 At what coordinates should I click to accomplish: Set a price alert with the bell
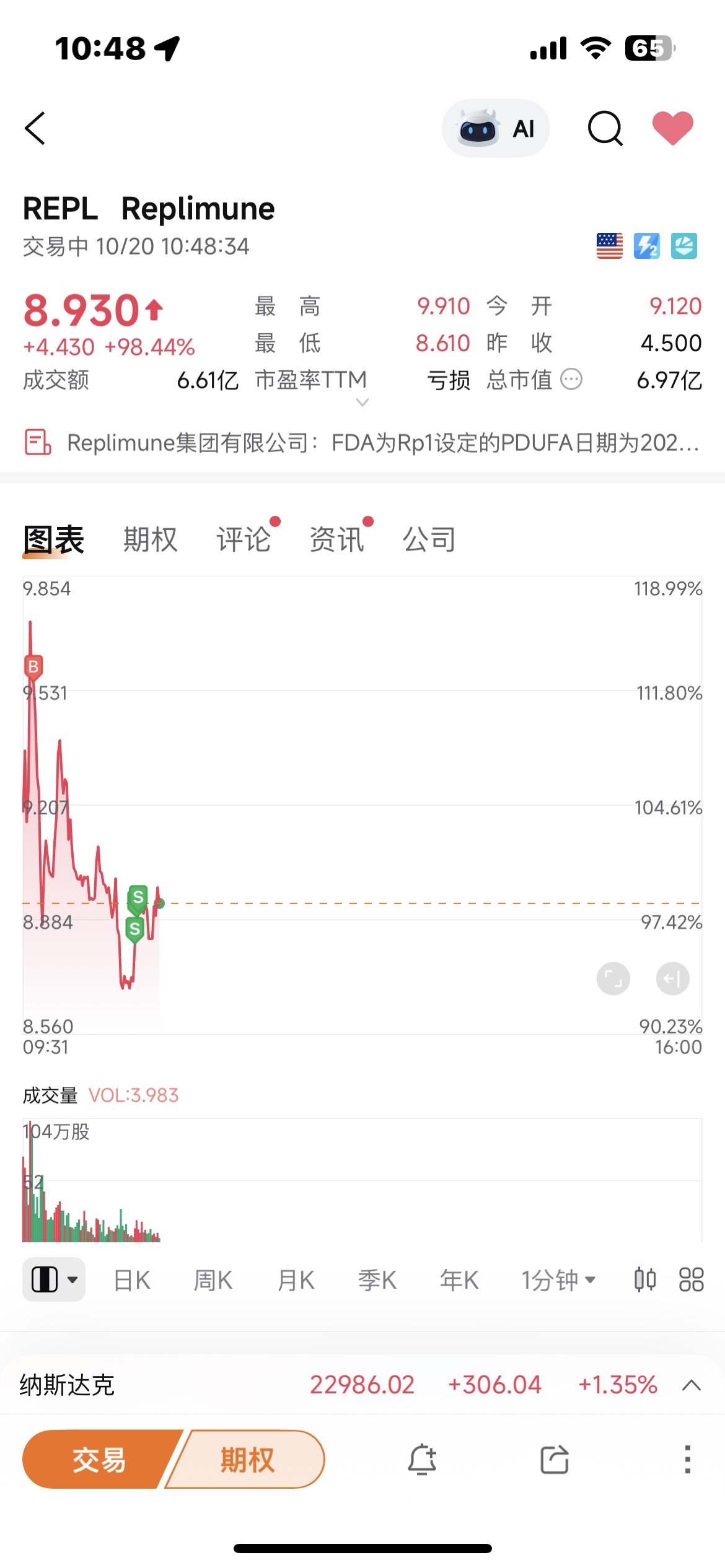[422, 1459]
